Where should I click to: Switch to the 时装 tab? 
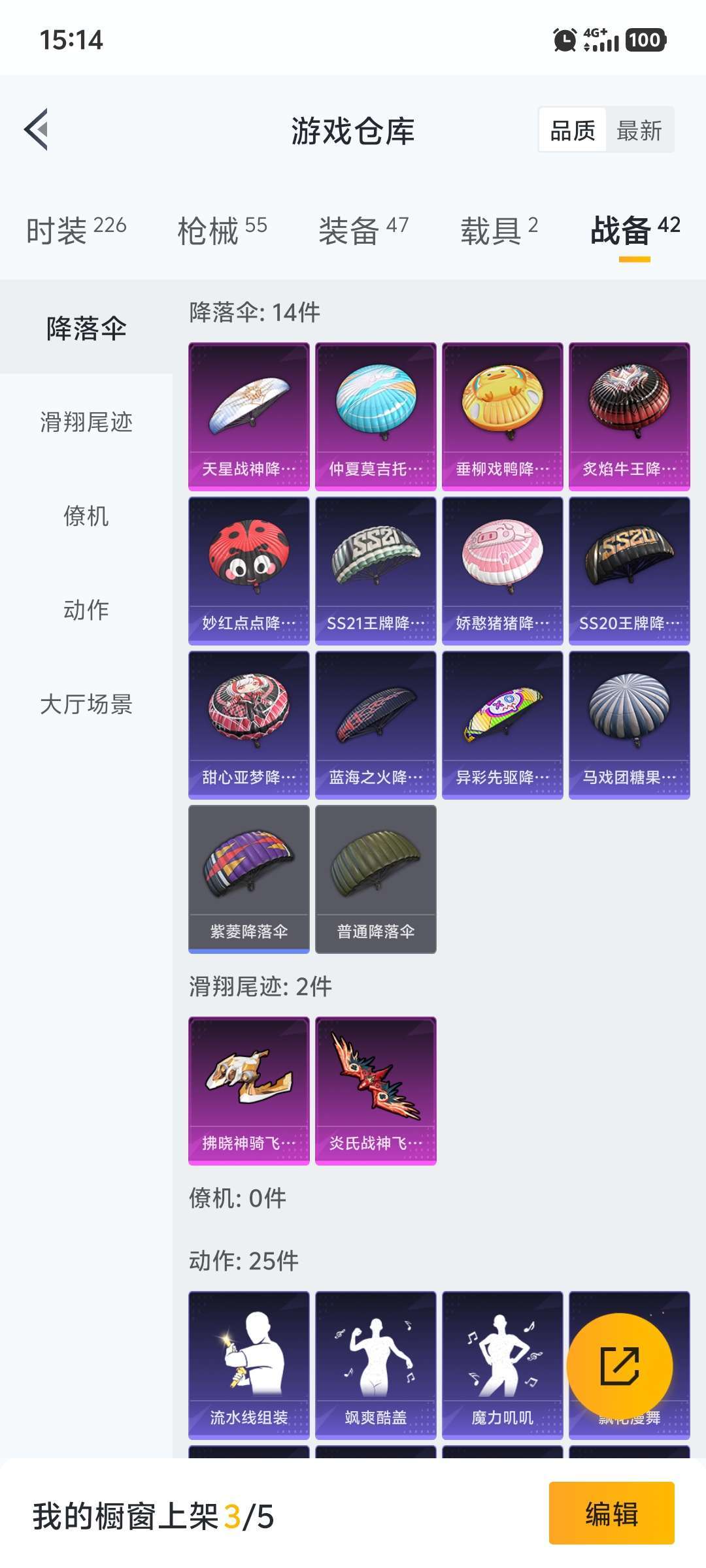click(x=76, y=231)
